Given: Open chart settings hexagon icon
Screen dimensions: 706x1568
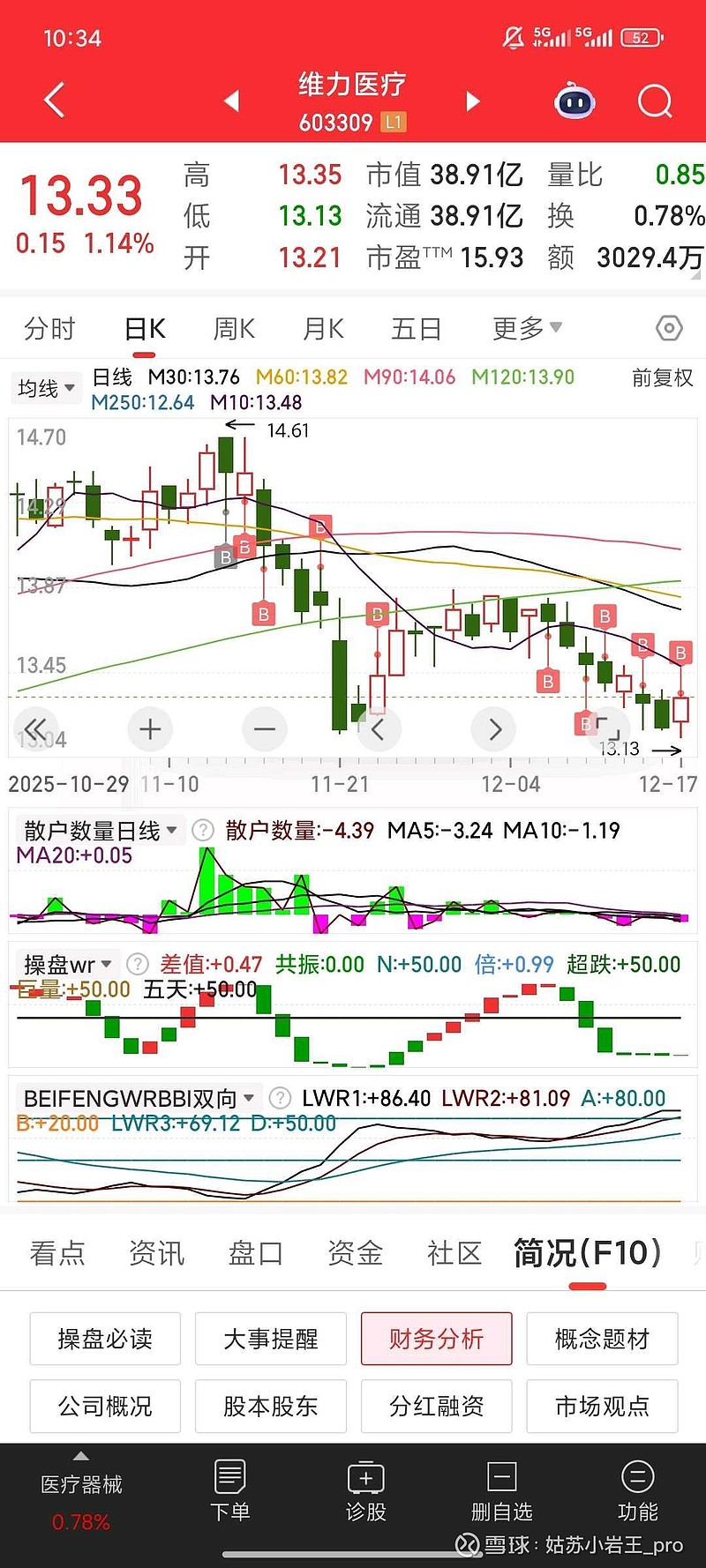Looking at the screenshot, I should pos(669,329).
